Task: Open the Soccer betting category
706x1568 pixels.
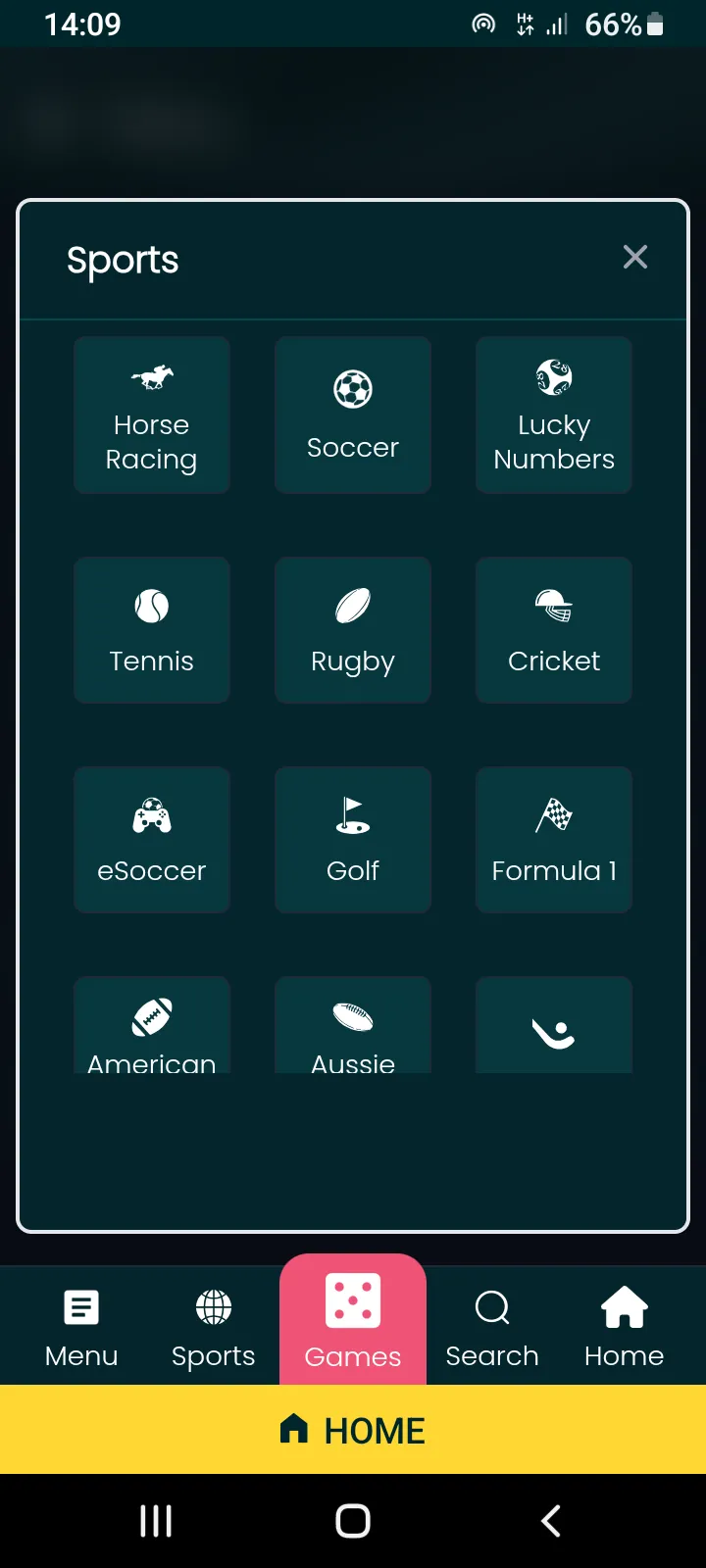Action: [x=353, y=414]
